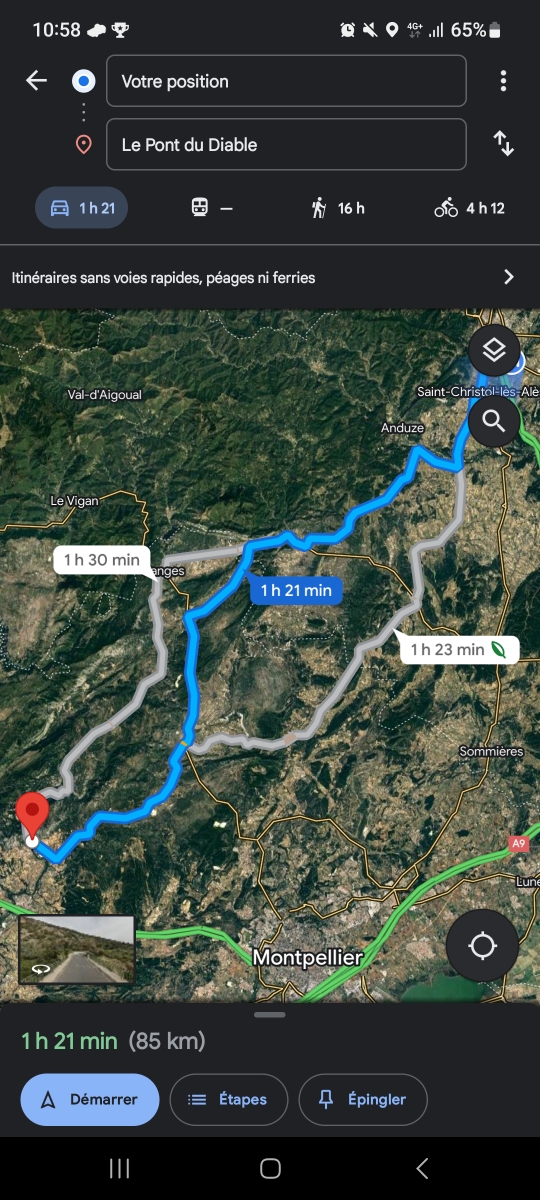Screen dimensions: 540x1200
Task: Search along the route with the magnifier
Action: tap(494, 422)
